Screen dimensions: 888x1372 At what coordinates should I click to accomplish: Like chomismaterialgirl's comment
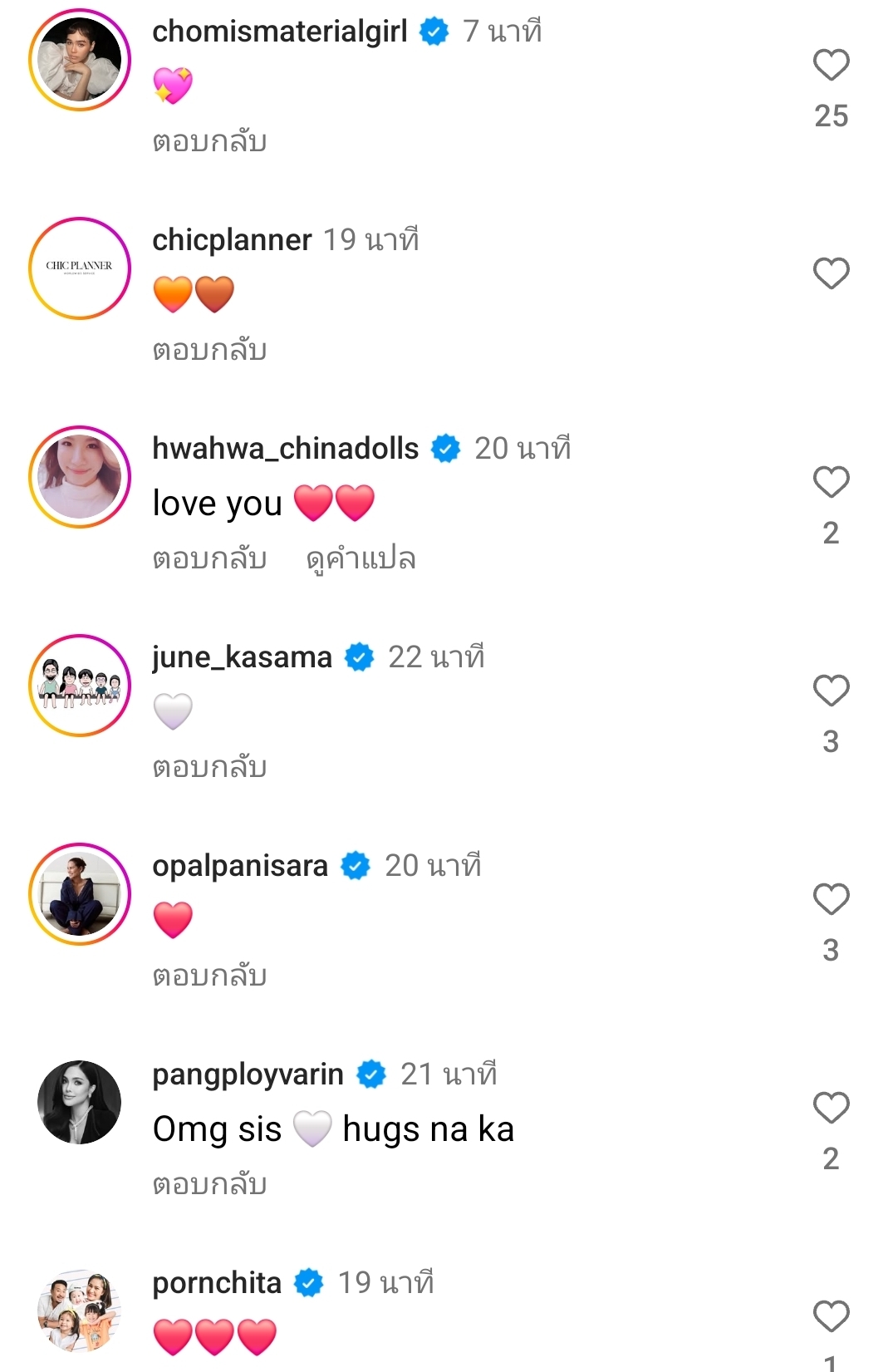(831, 65)
